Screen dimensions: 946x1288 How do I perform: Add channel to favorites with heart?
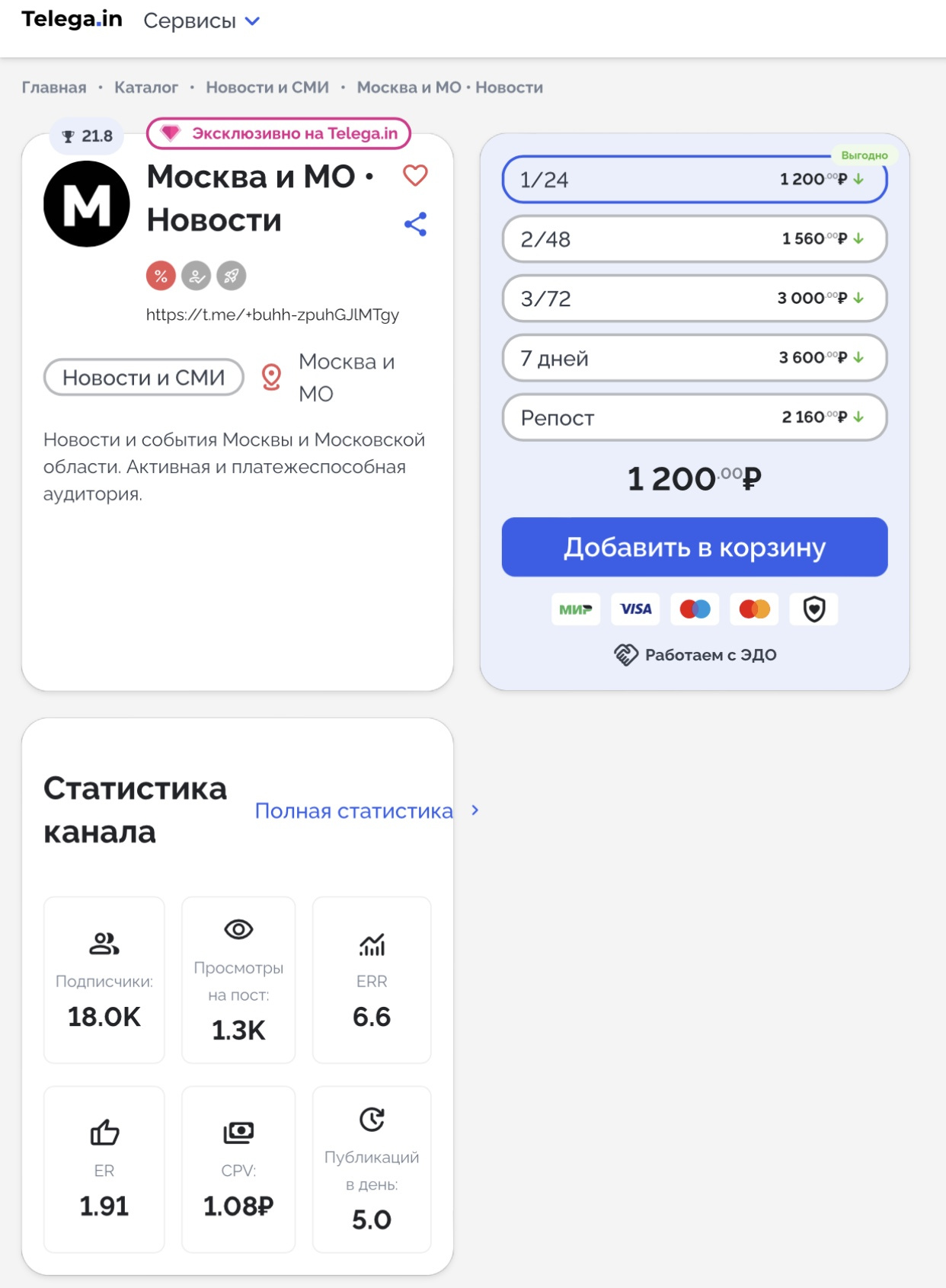[415, 176]
